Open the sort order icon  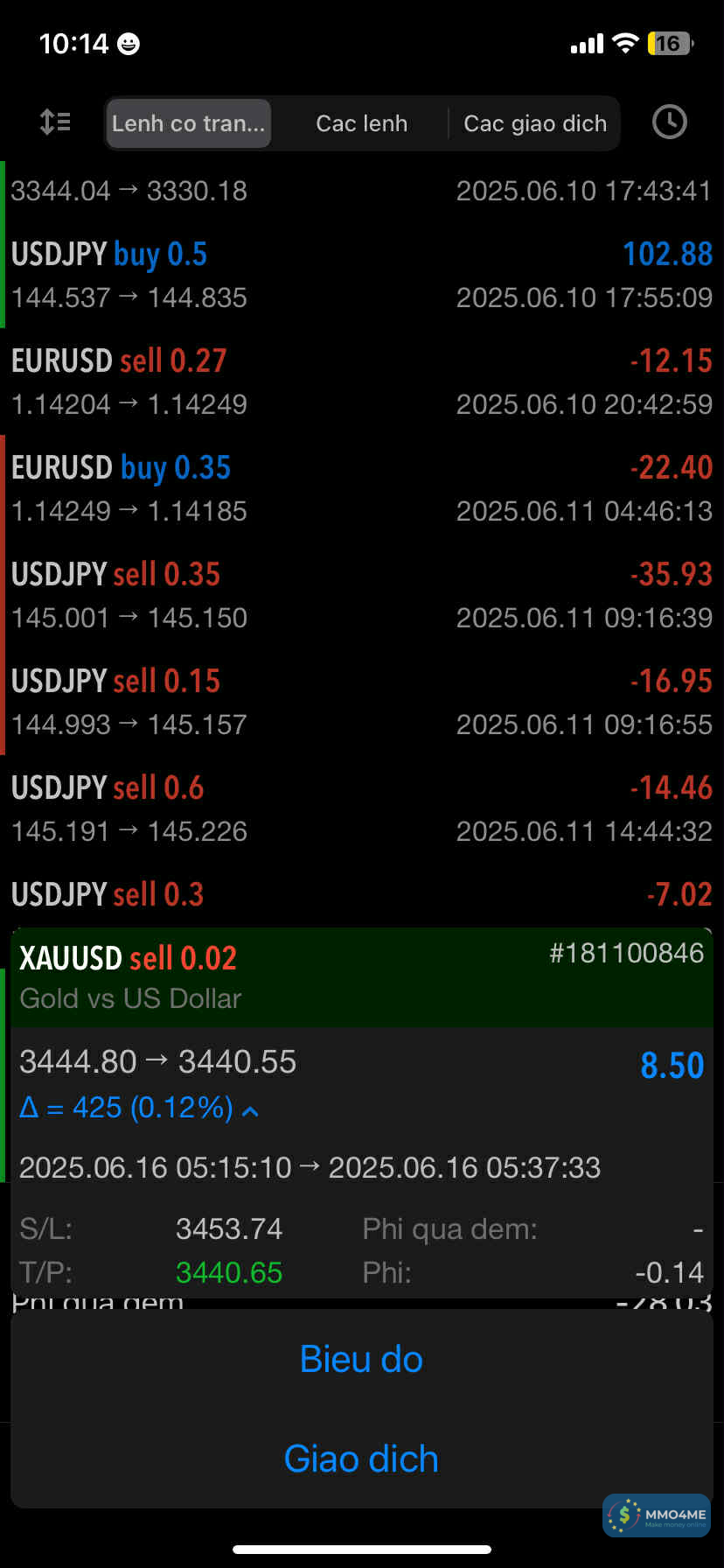coord(55,122)
